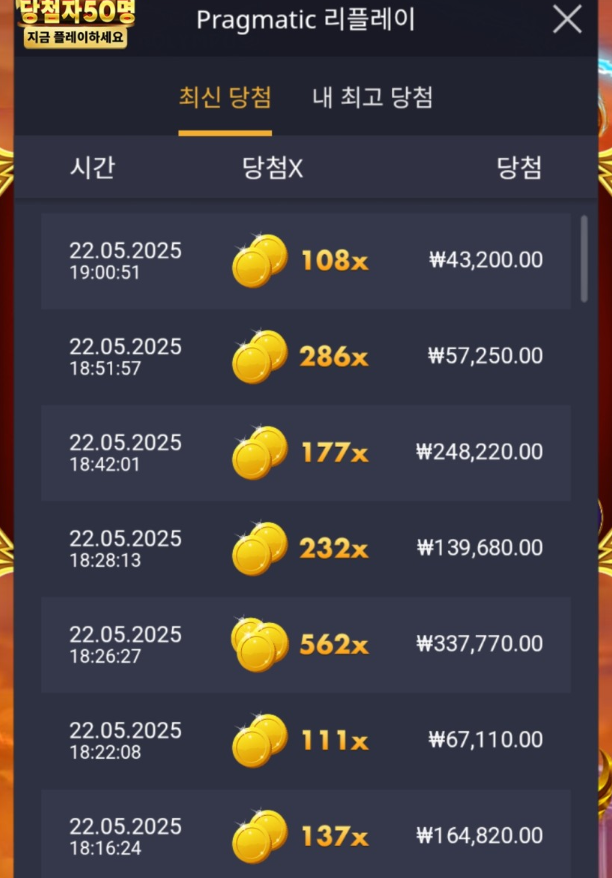View the 232x win replay at 18:28:13
This screenshot has width=612, height=878.
click(x=306, y=549)
